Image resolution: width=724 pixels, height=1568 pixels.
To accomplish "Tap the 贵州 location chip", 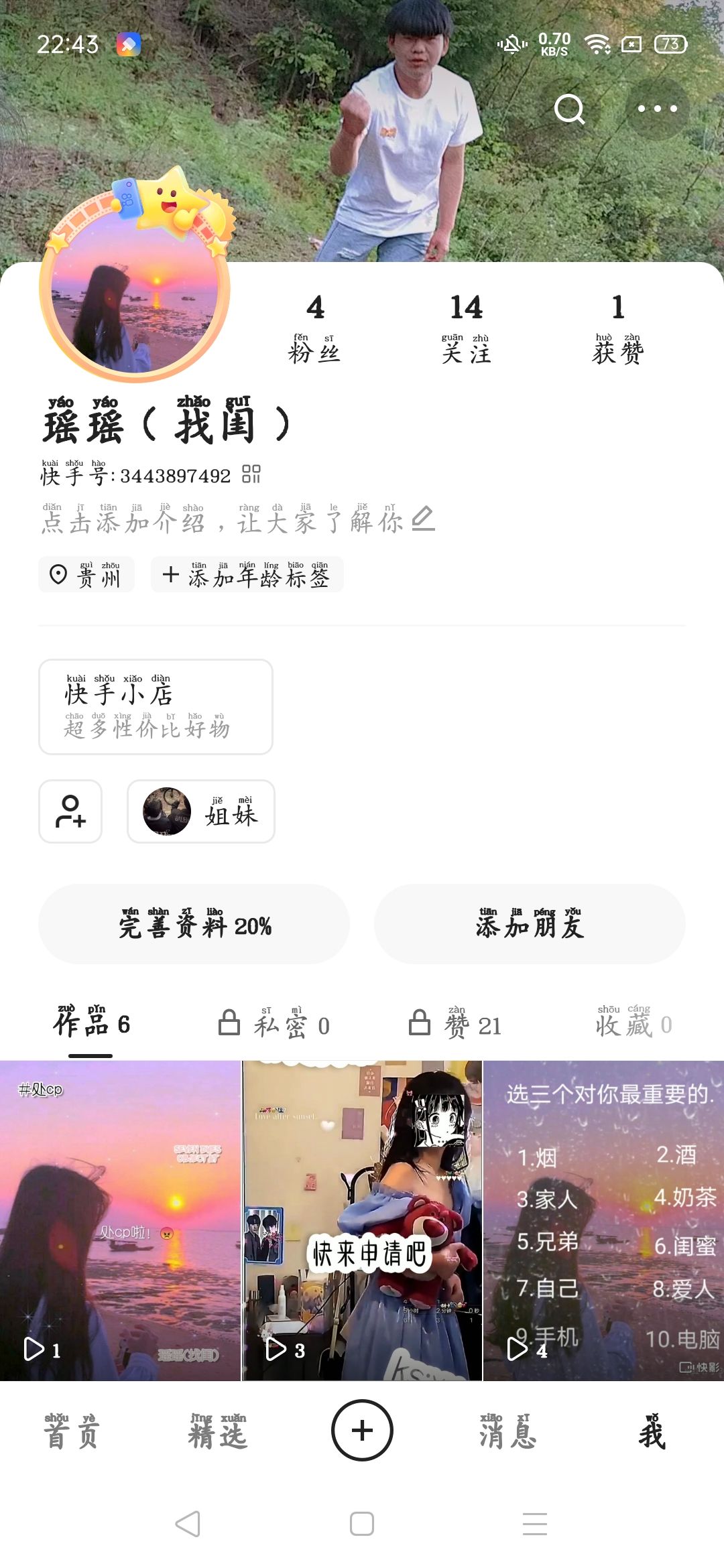I will (86, 574).
